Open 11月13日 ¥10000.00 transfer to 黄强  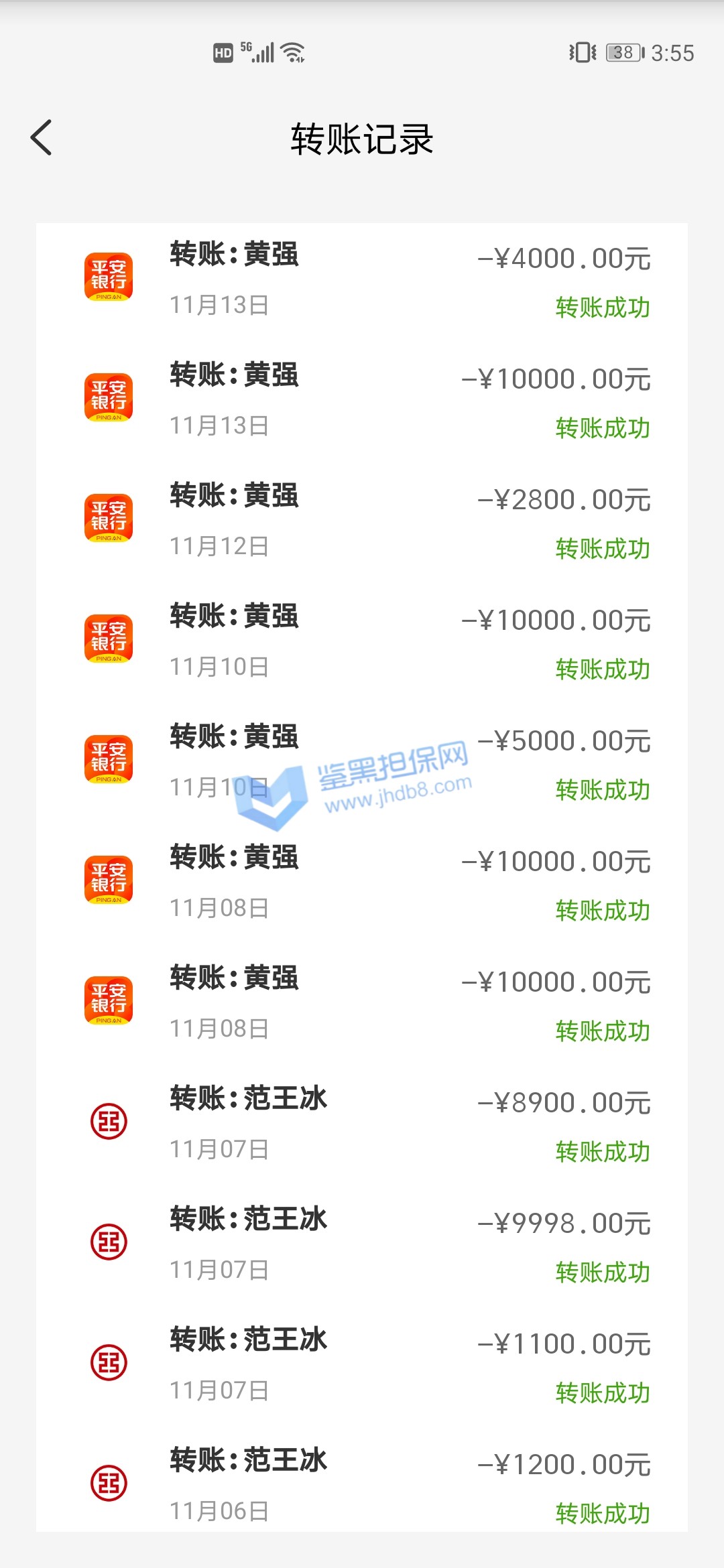362,402
